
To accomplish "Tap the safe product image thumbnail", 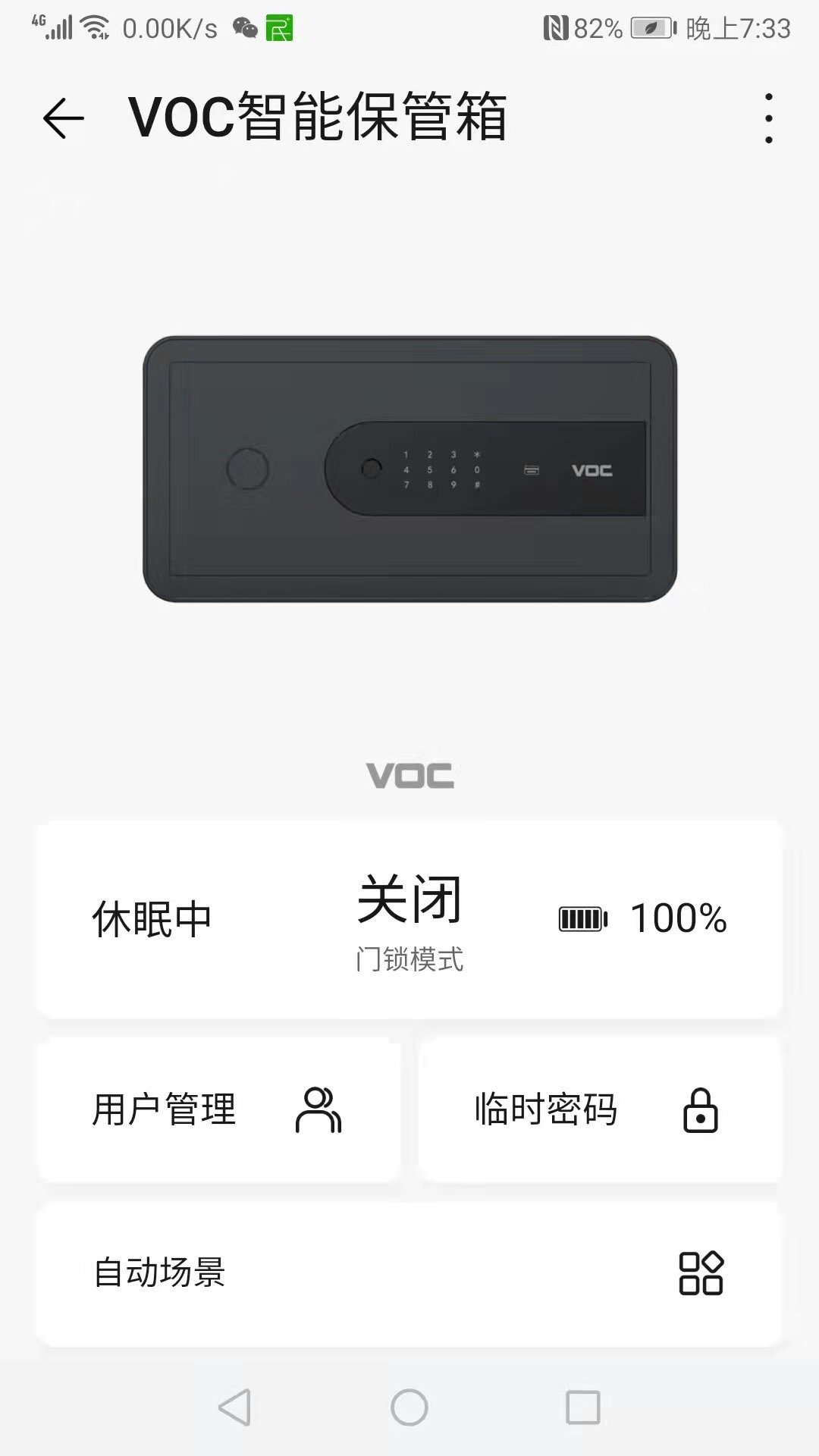I will pyautogui.click(x=409, y=466).
